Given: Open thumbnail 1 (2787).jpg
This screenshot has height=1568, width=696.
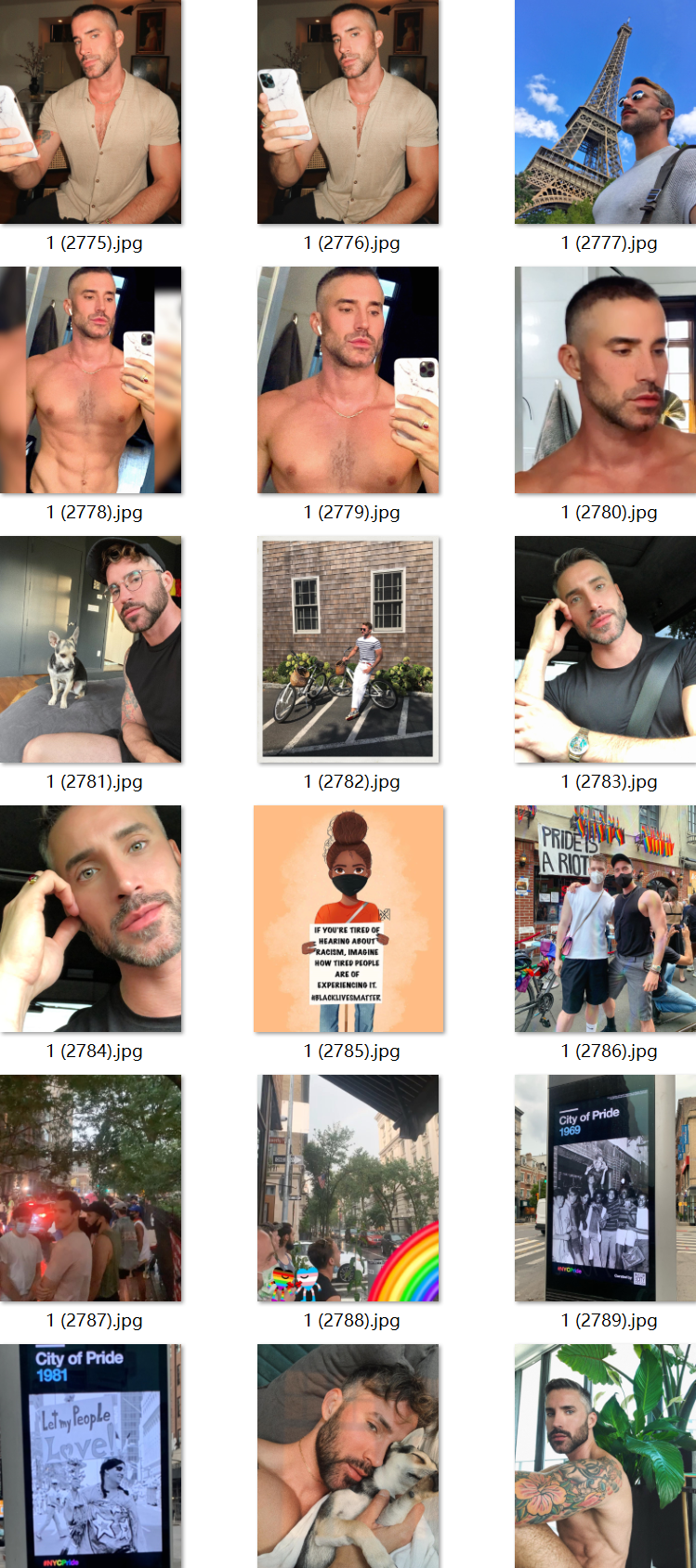Looking at the screenshot, I should pos(90,1188).
